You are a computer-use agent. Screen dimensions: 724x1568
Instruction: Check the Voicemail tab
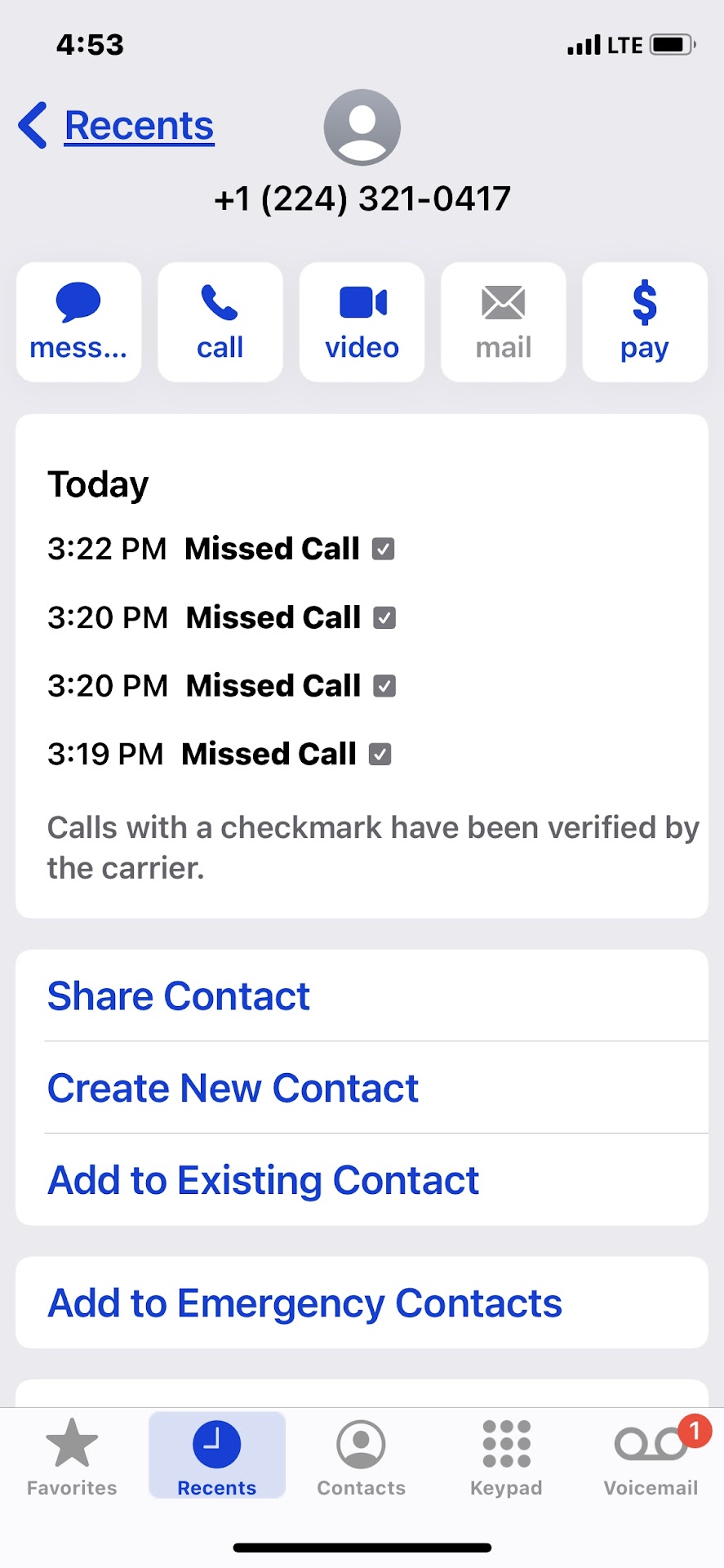[651, 1457]
